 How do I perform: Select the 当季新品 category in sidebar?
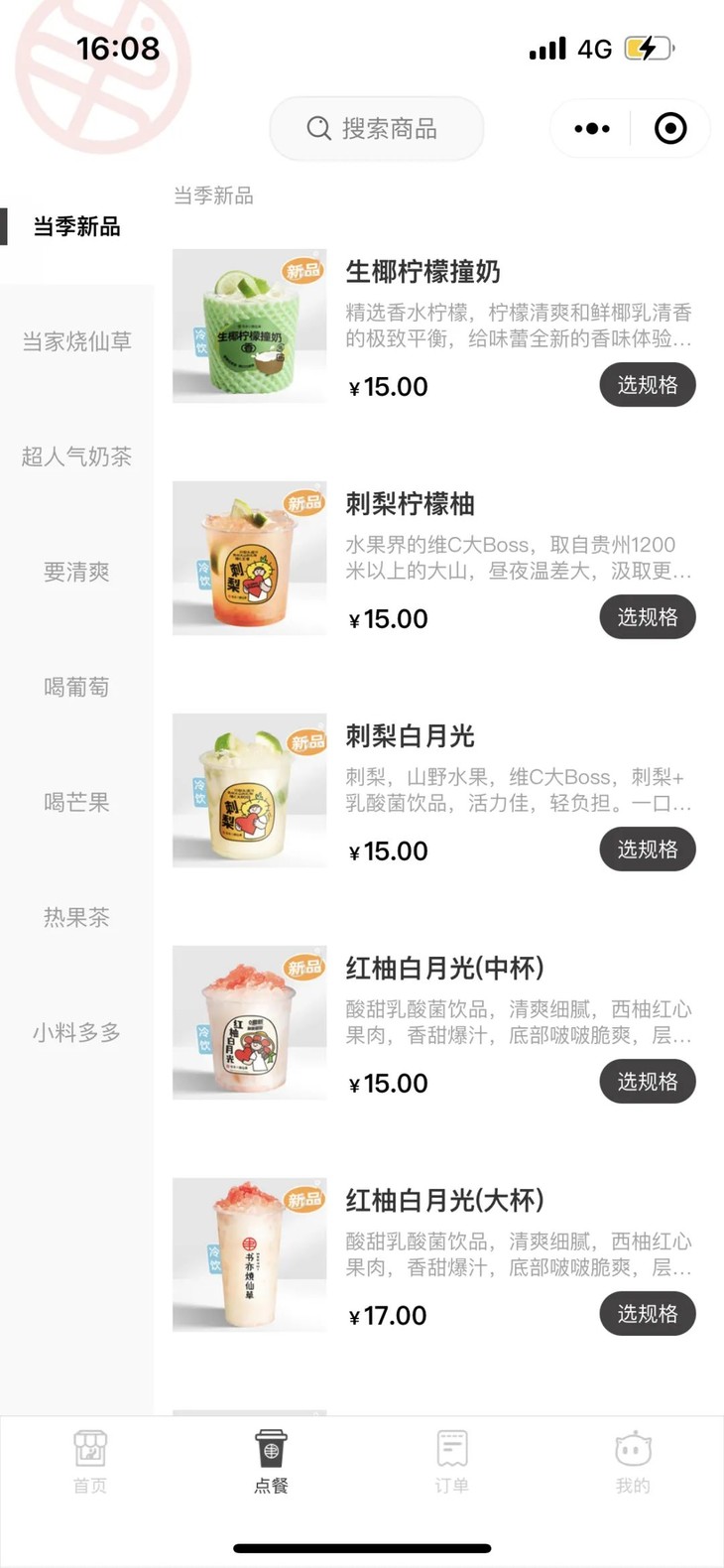(x=77, y=227)
